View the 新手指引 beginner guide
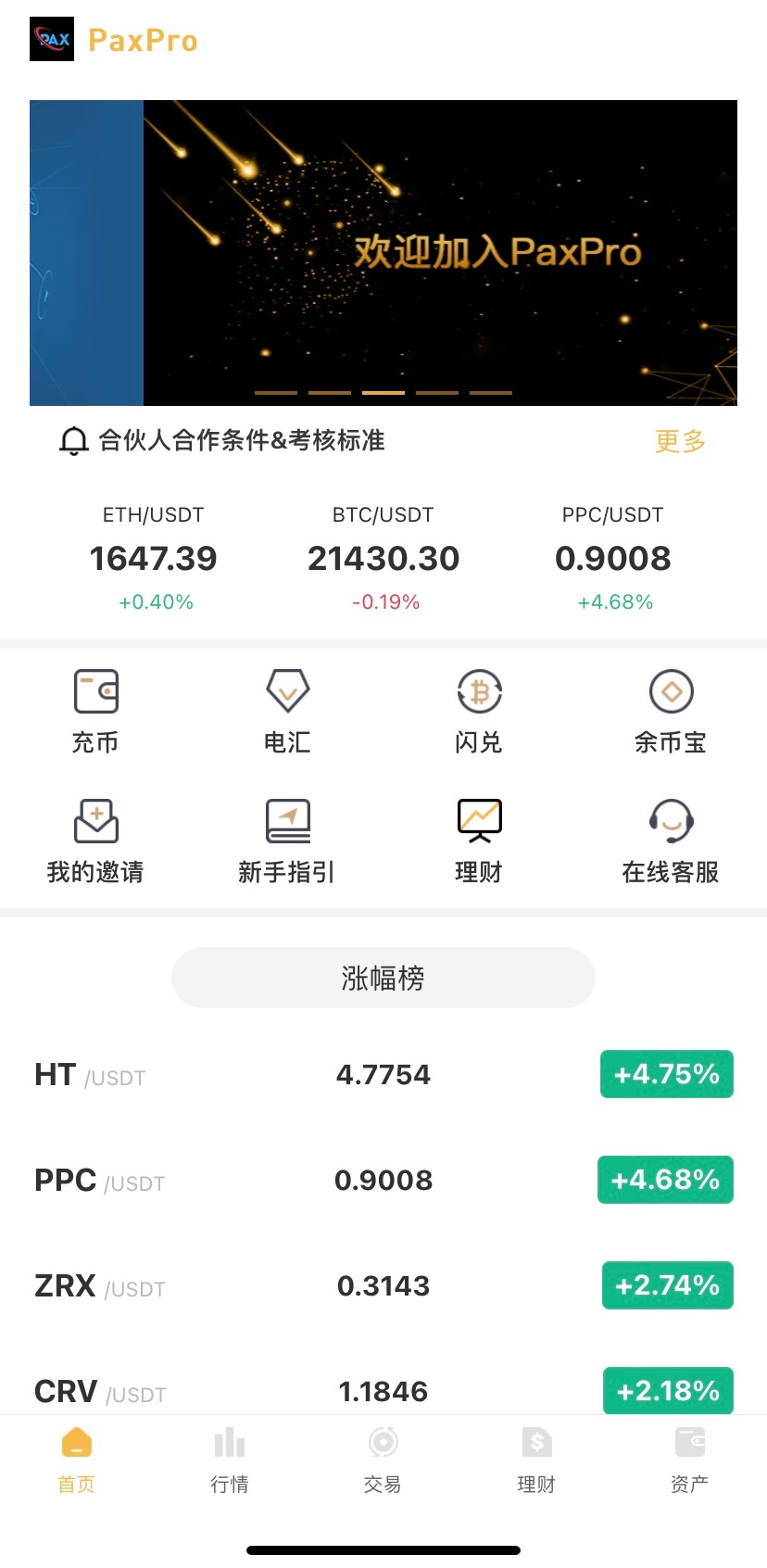 point(287,840)
